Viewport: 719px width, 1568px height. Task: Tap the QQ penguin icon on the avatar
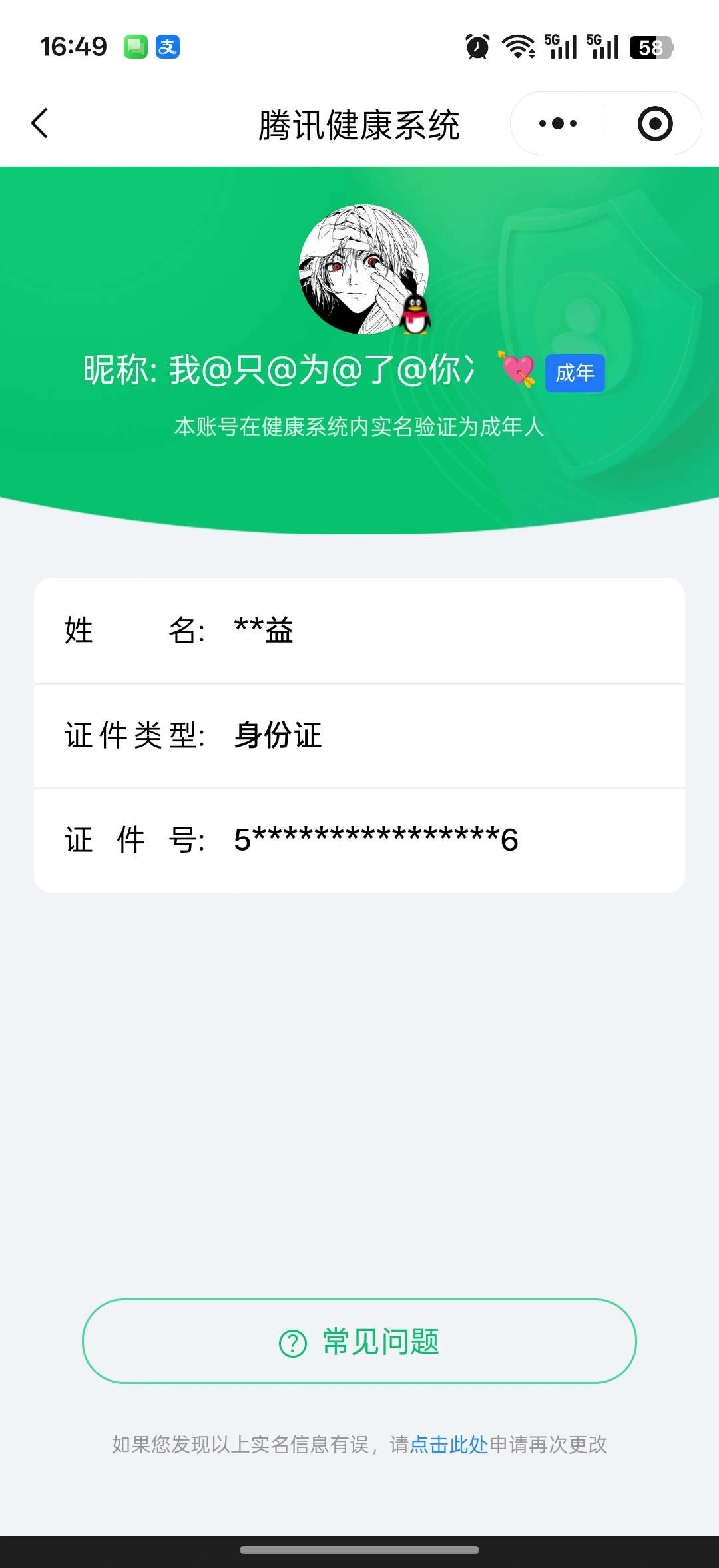click(x=414, y=313)
